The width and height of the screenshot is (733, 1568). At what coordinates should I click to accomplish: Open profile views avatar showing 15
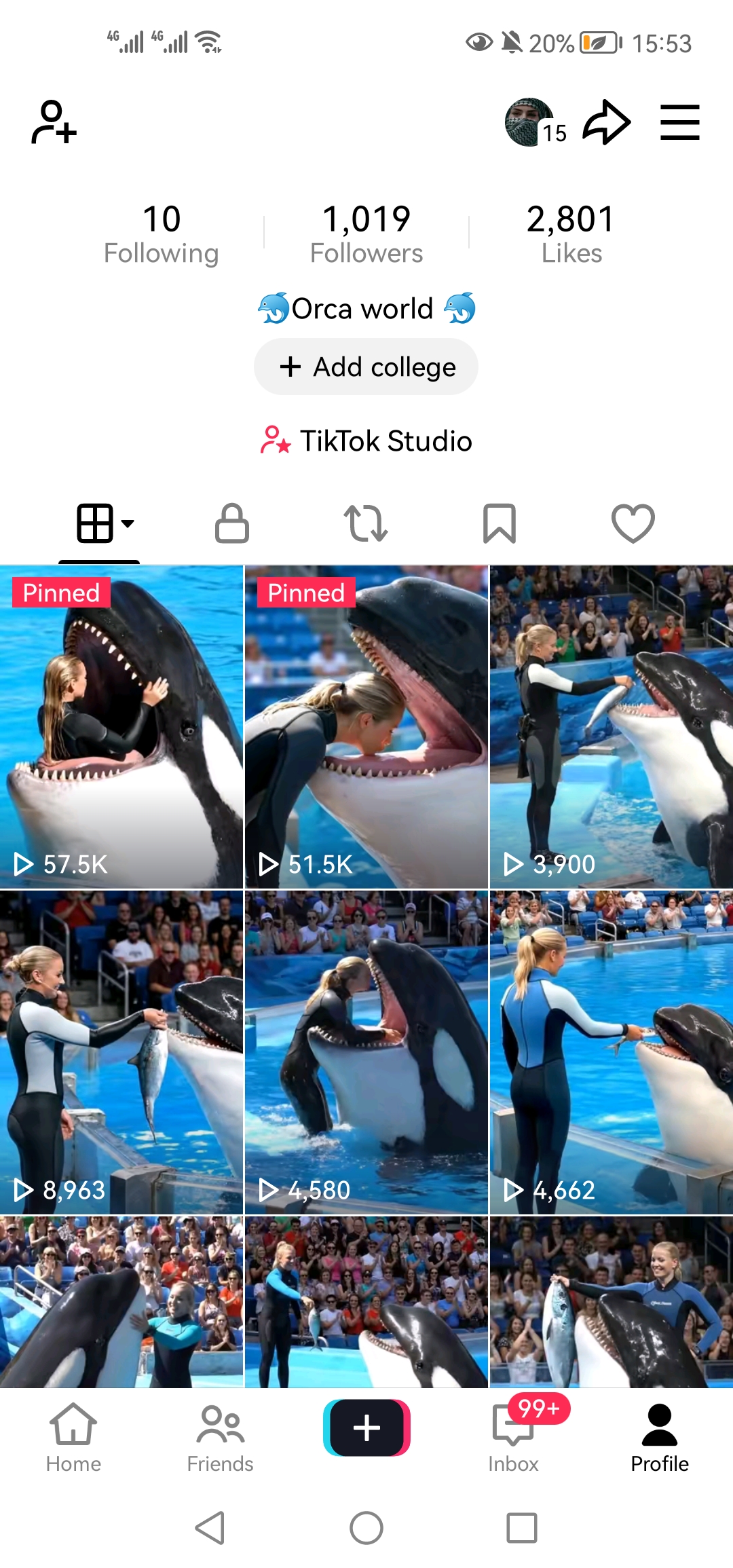click(531, 122)
